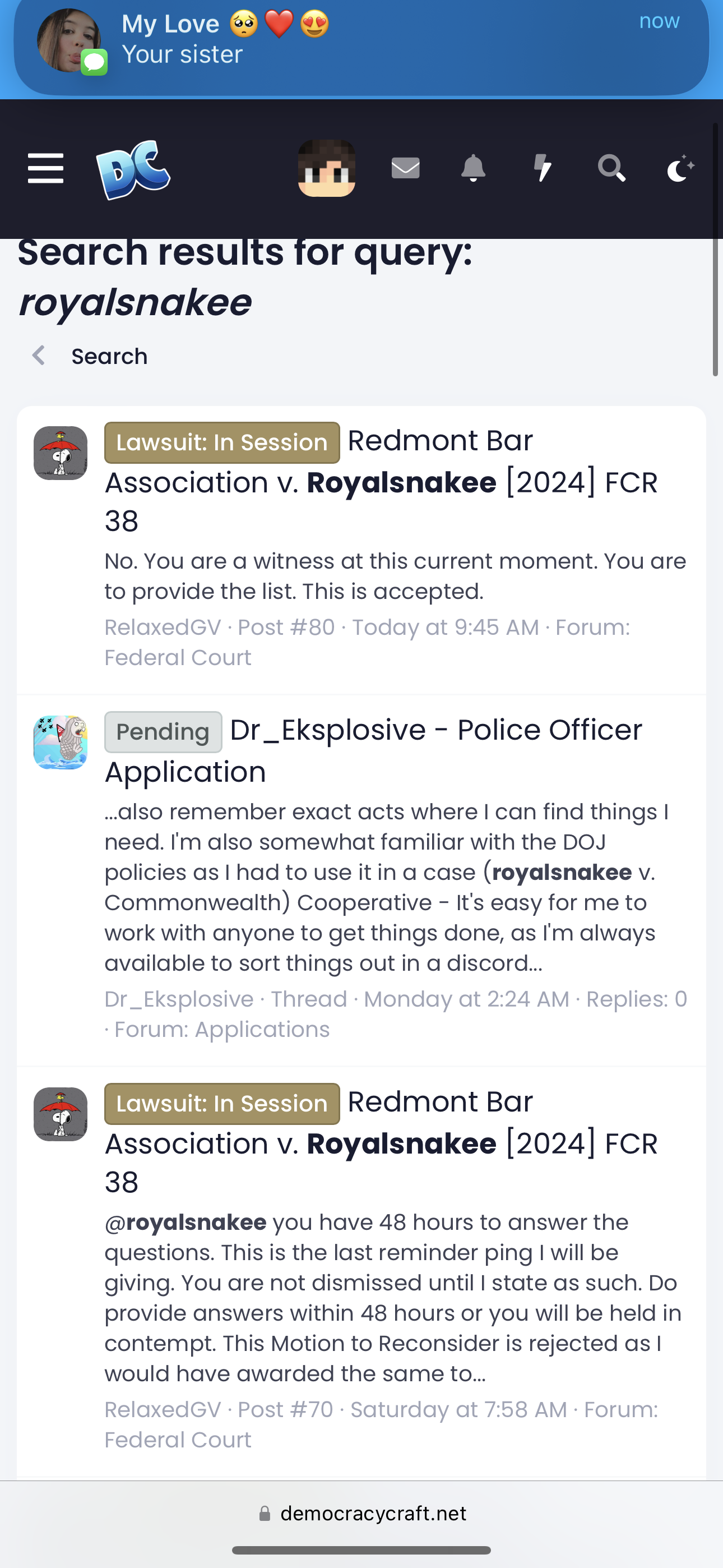Go to the DC forum home logo
723x1568 pixels.
133,169
